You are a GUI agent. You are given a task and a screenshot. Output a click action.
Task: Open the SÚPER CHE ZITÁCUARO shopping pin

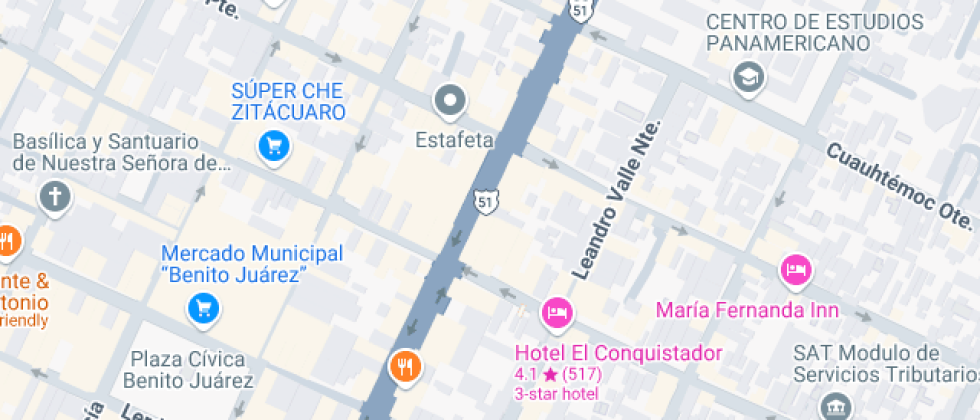[x=273, y=147]
